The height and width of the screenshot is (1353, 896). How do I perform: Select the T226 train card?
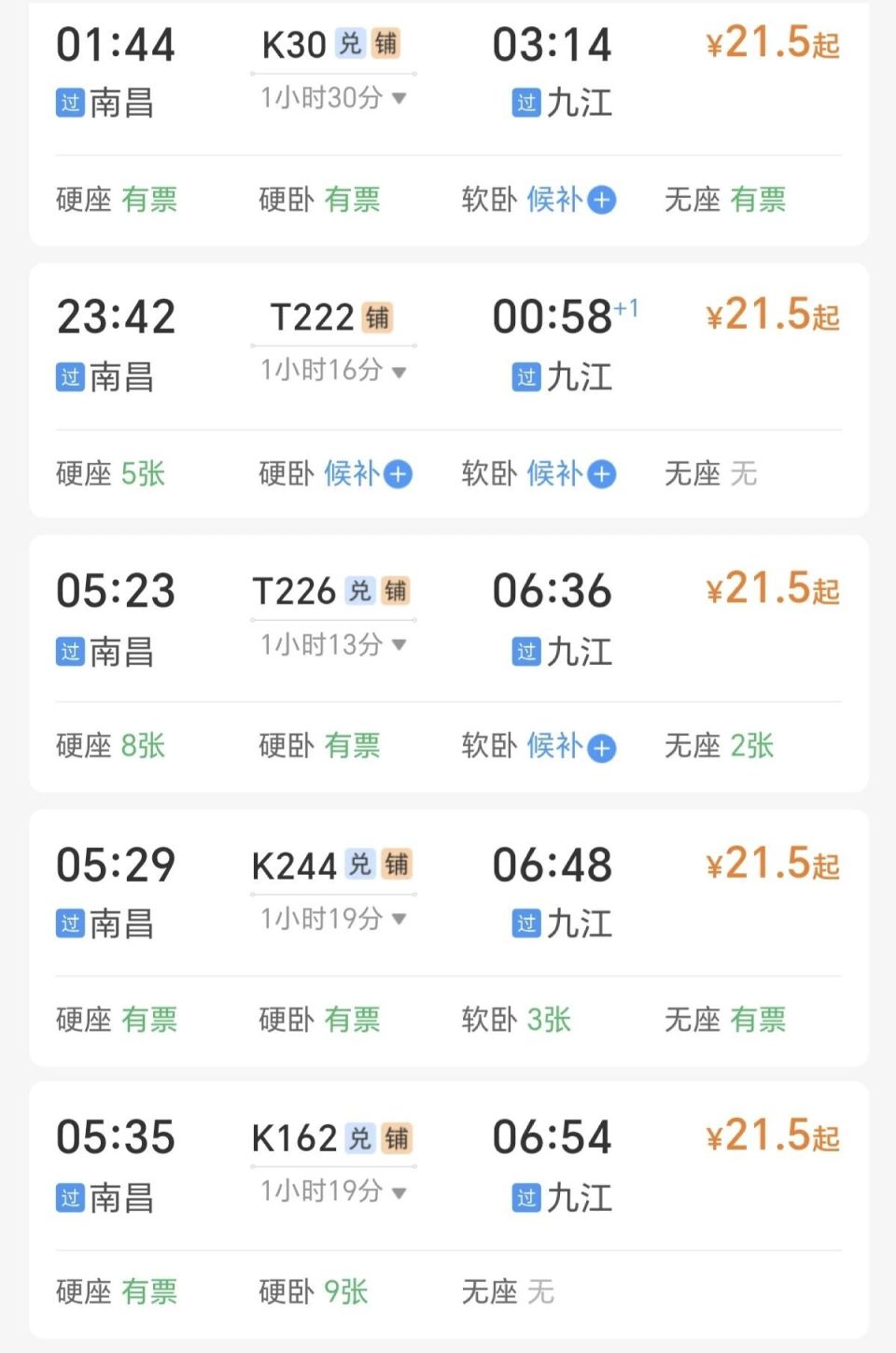[x=448, y=663]
